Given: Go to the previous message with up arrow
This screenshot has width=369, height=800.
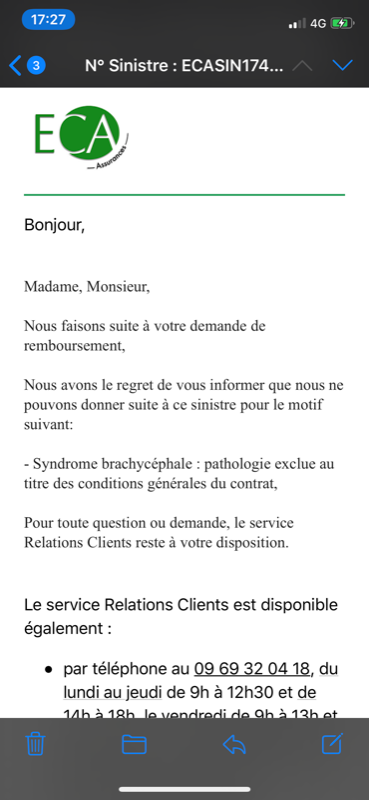Looking at the screenshot, I should [302, 65].
